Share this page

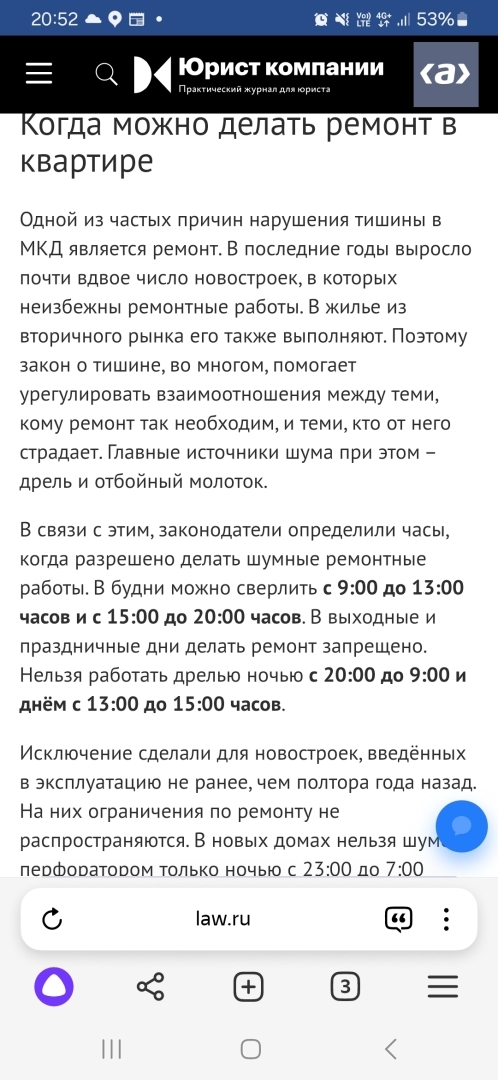pos(150,987)
